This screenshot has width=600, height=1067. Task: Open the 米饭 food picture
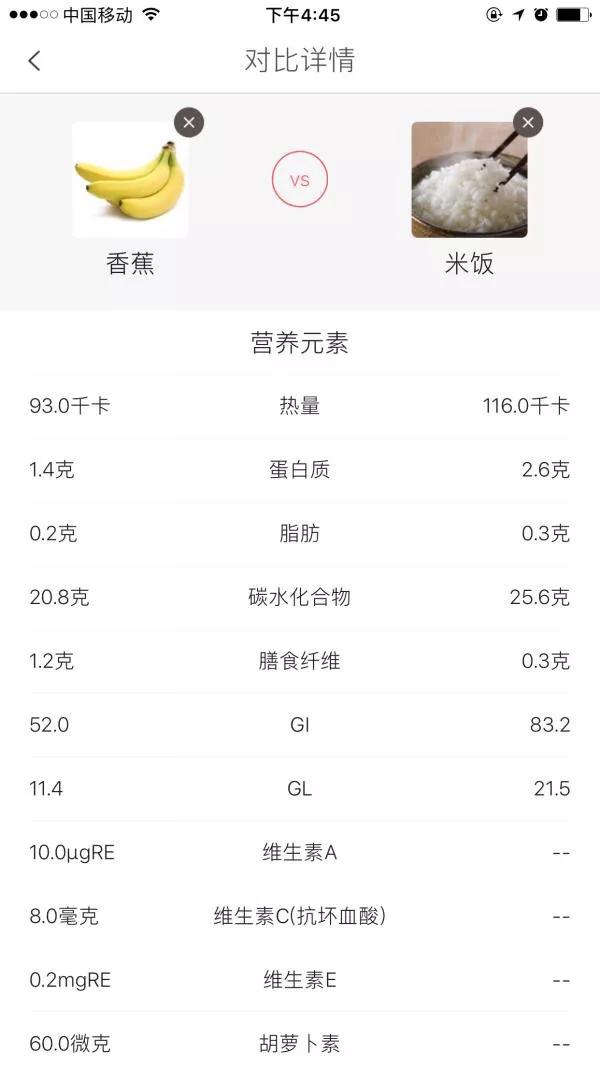point(469,180)
